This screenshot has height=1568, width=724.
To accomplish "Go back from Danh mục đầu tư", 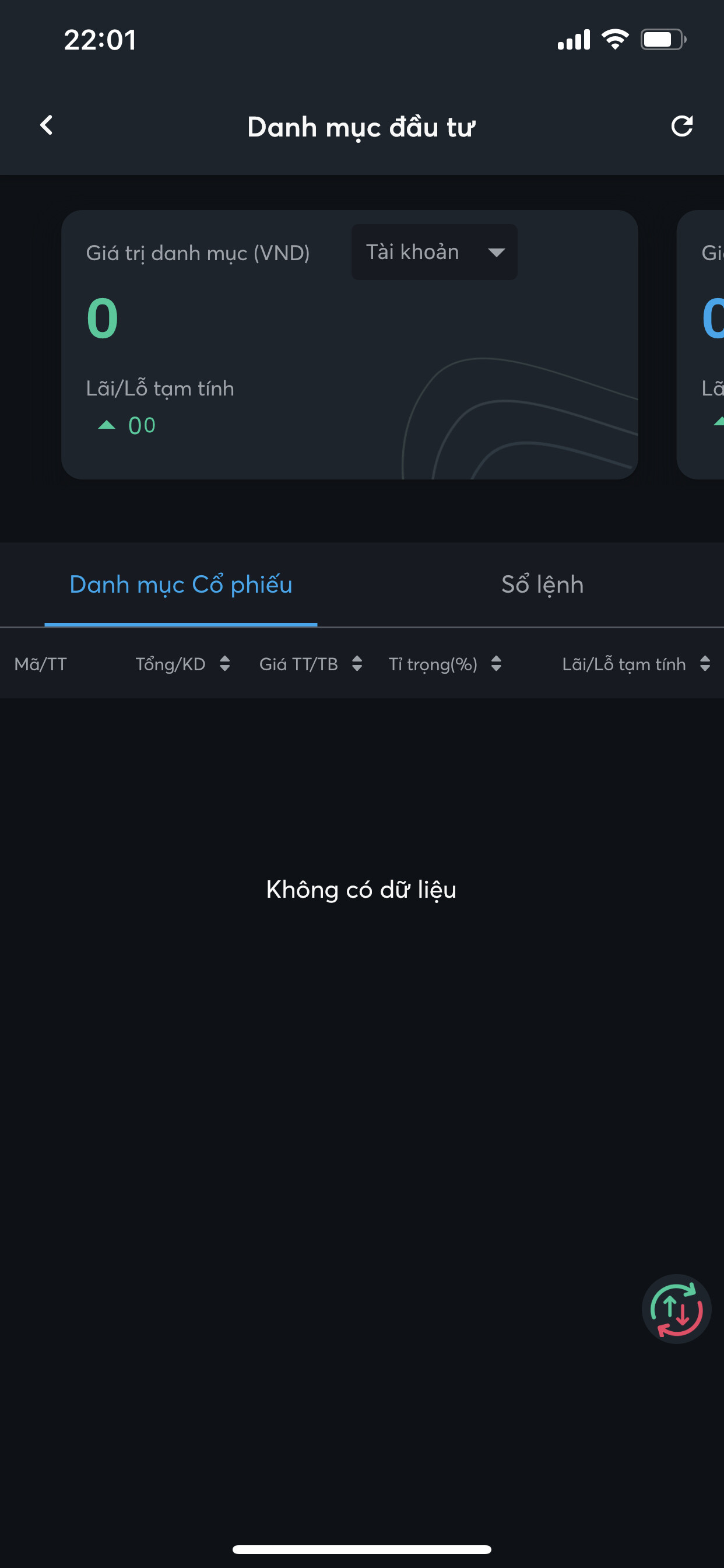I will pyautogui.click(x=46, y=125).
